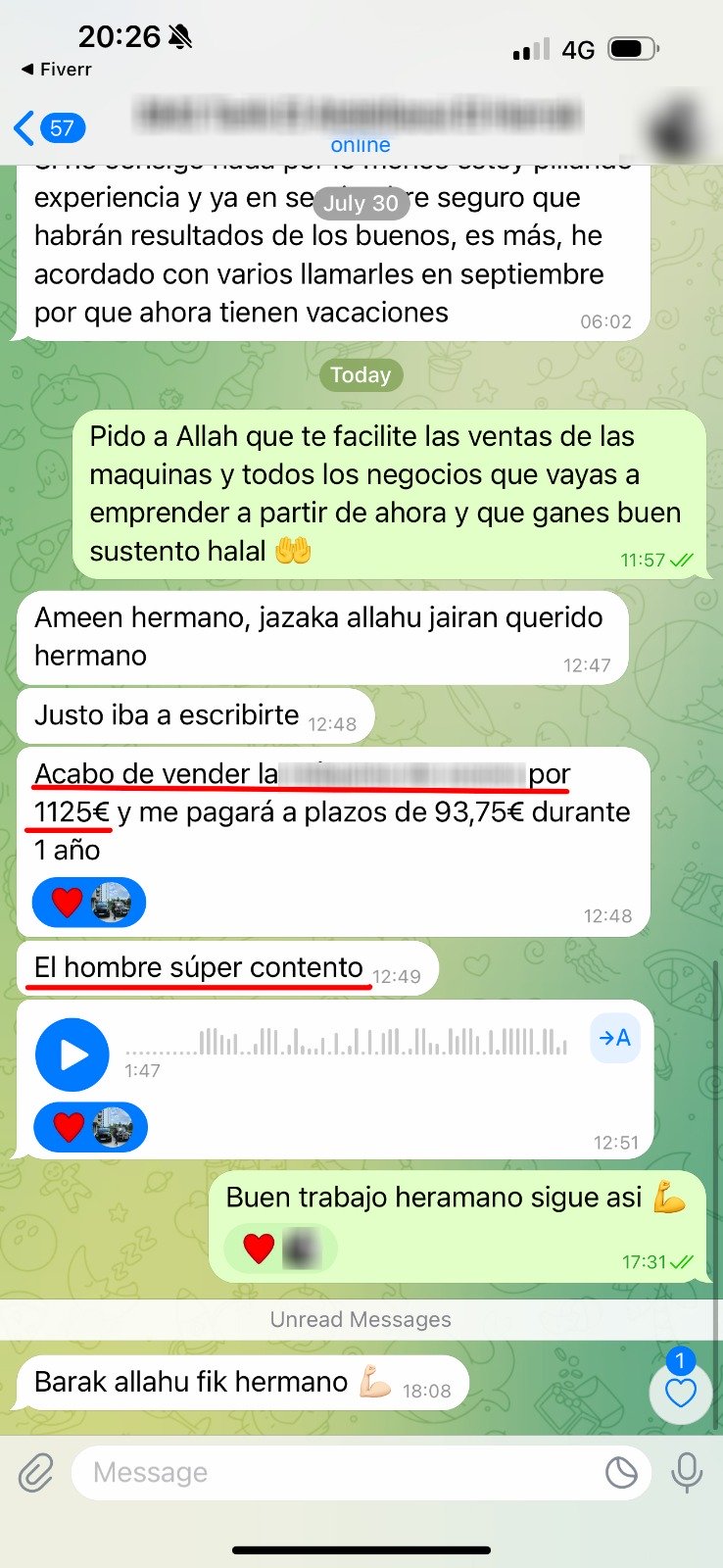Transcribe the voice message to text
Screen dimensions: 723x1568
pos(615,1038)
